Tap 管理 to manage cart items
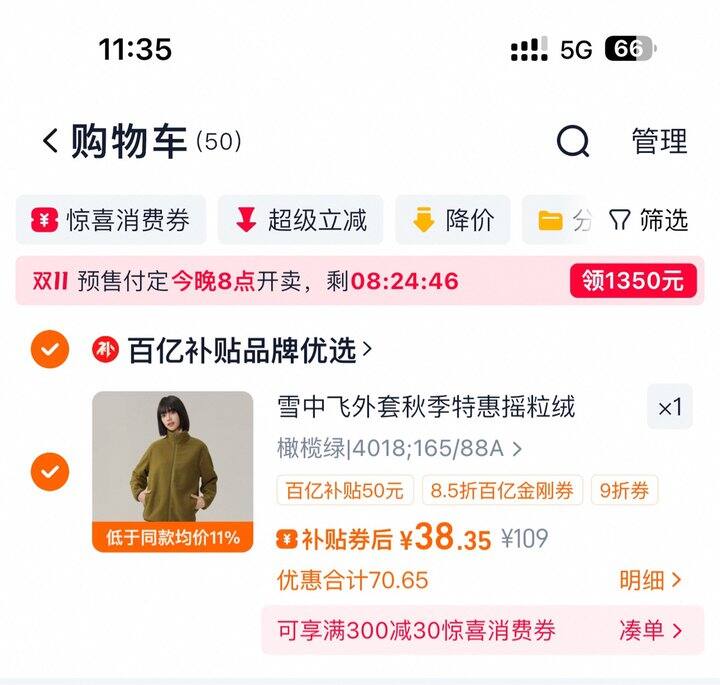This screenshot has width=720, height=685. pos(660,142)
